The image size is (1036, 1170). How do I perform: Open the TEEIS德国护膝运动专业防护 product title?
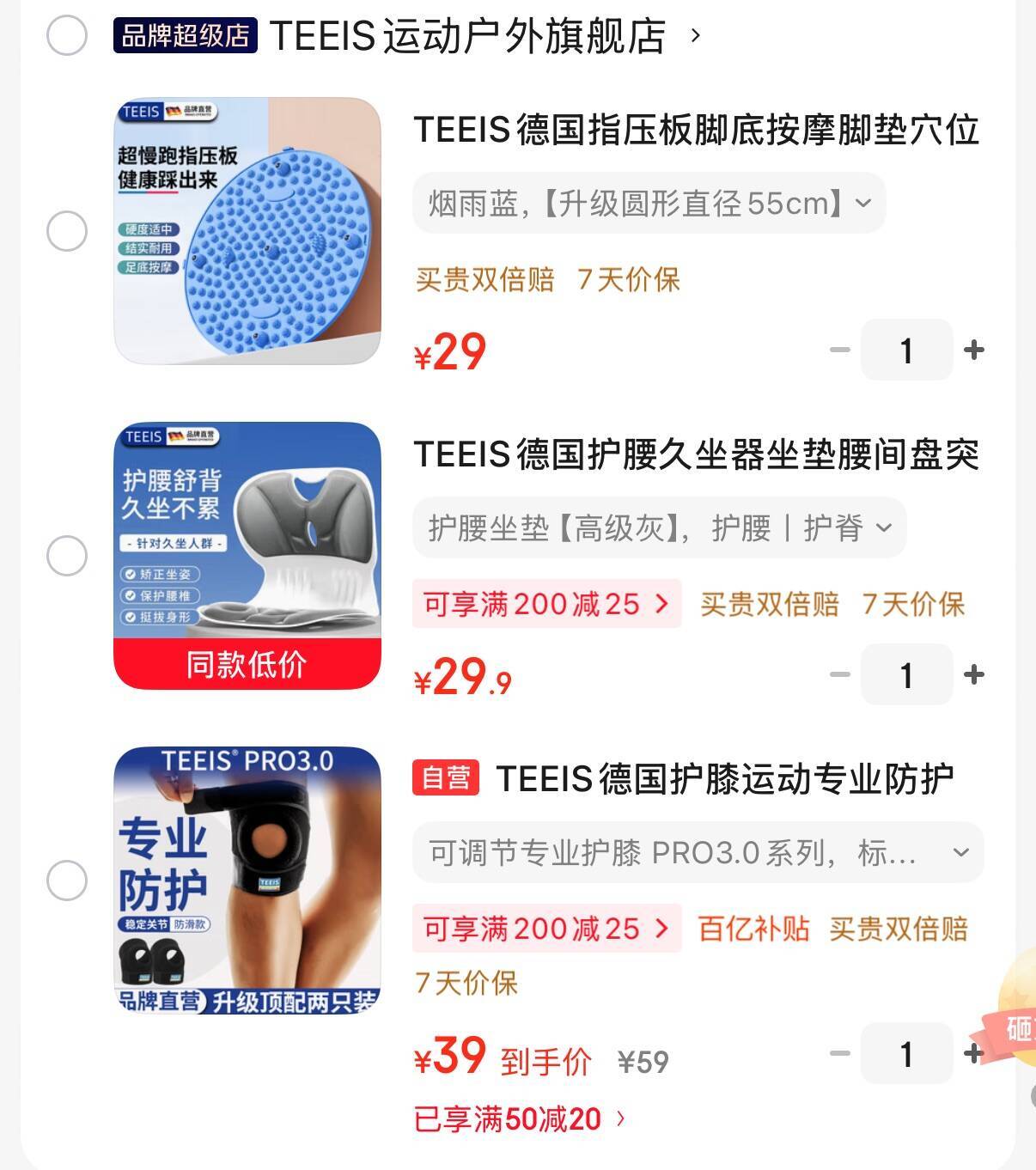point(724,779)
